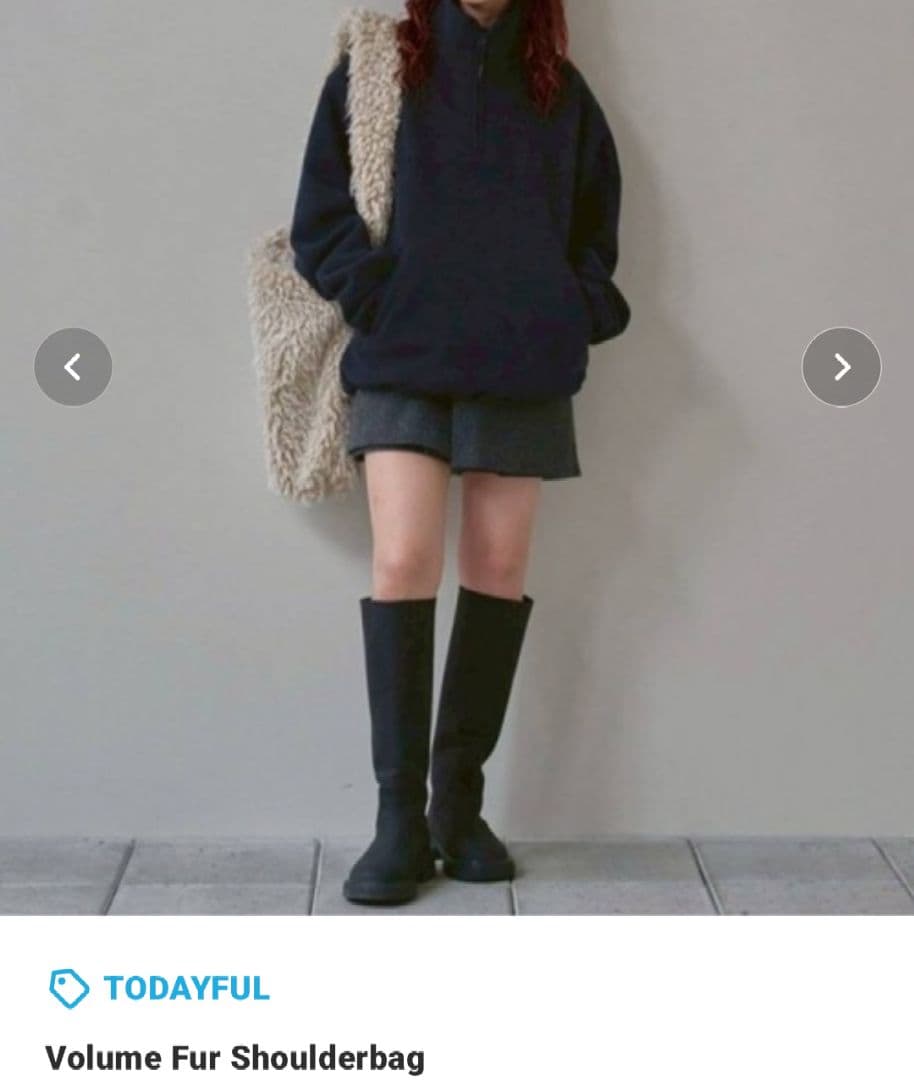Click the brand tag next to TODAYFUL
The width and height of the screenshot is (914, 1080).
(x=66, y=989)
